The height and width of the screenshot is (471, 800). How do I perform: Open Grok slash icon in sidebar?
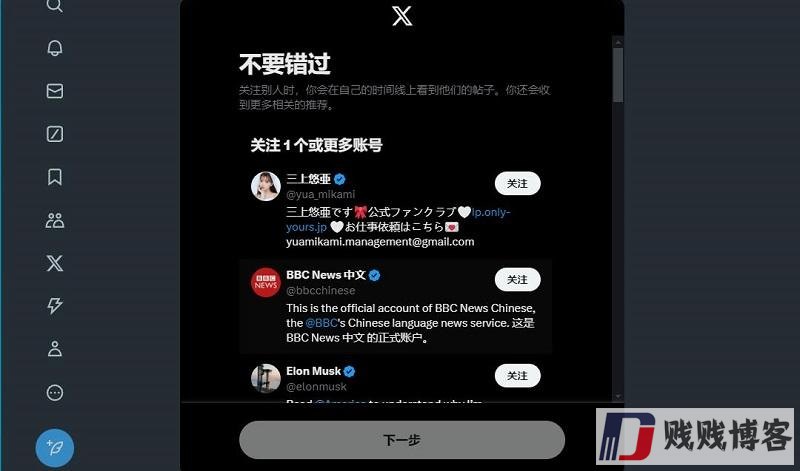[x=55, y=134]
